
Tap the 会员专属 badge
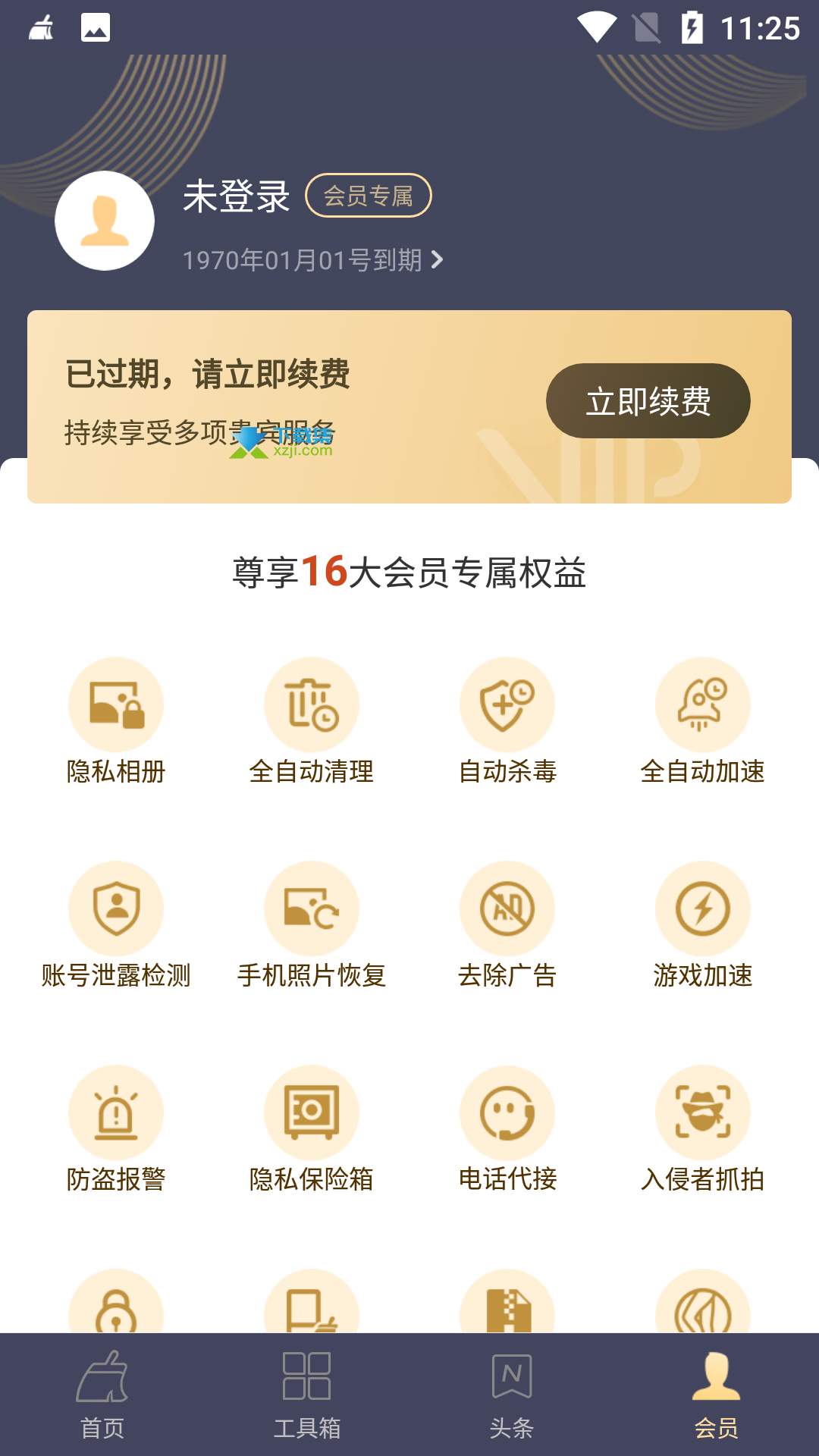pos(369,196)
